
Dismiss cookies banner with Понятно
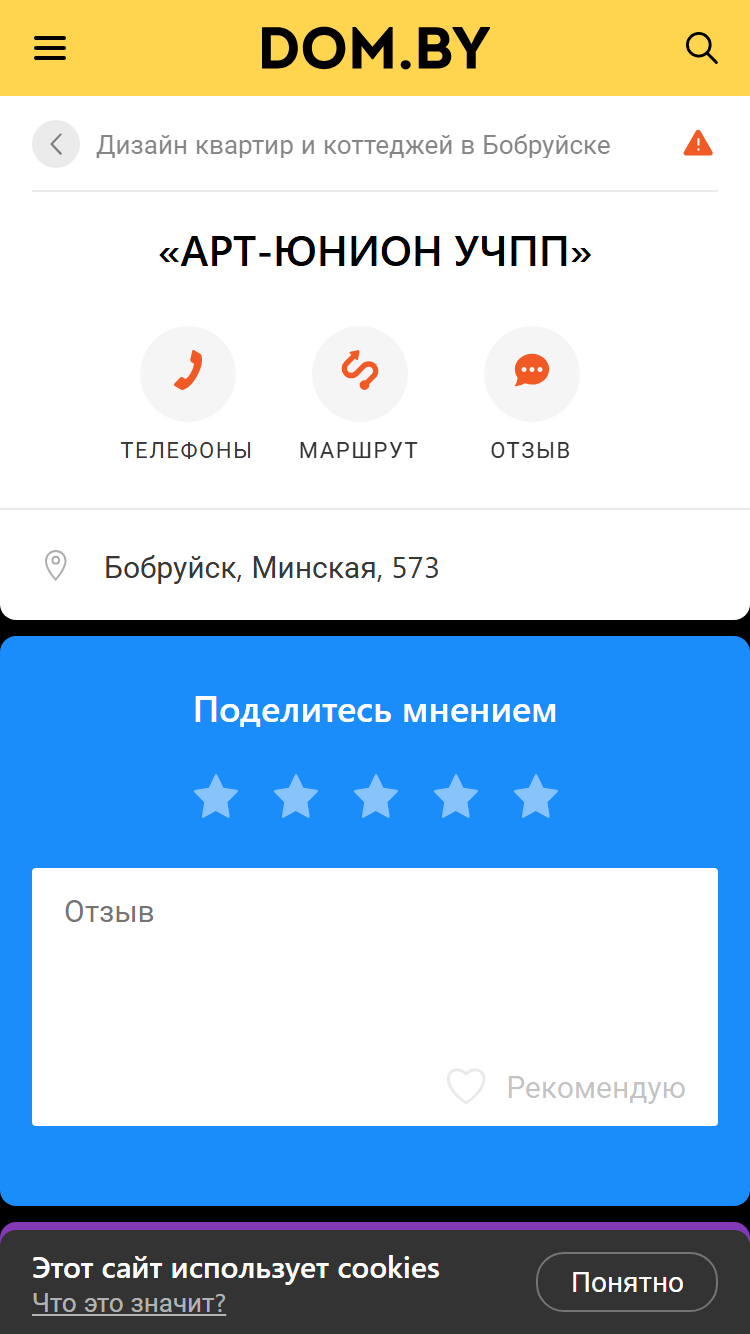point(627,1282)
